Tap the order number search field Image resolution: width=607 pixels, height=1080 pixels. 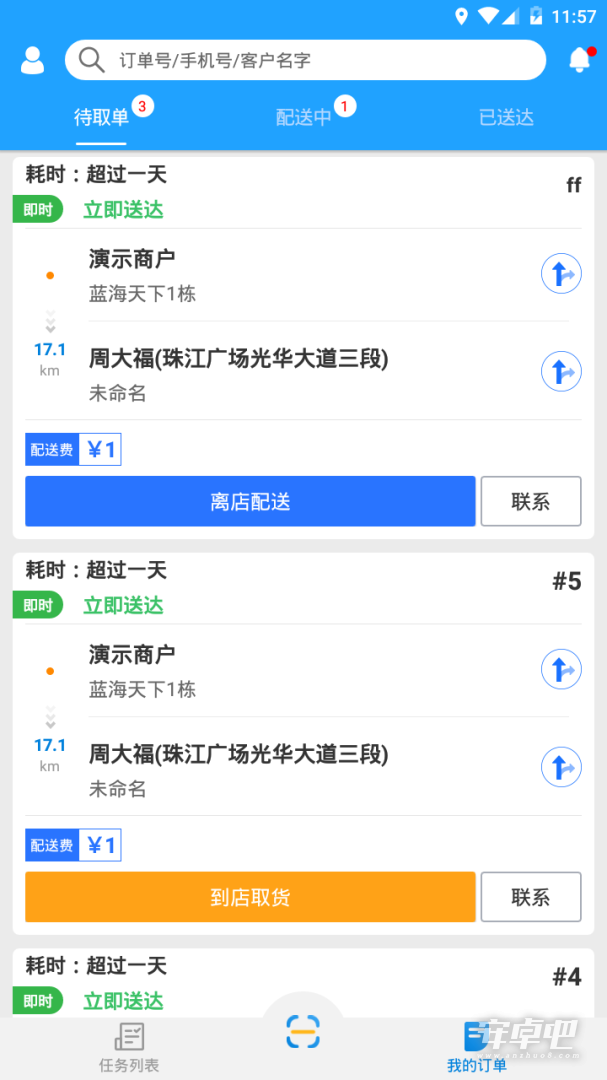tap(305, 61)
